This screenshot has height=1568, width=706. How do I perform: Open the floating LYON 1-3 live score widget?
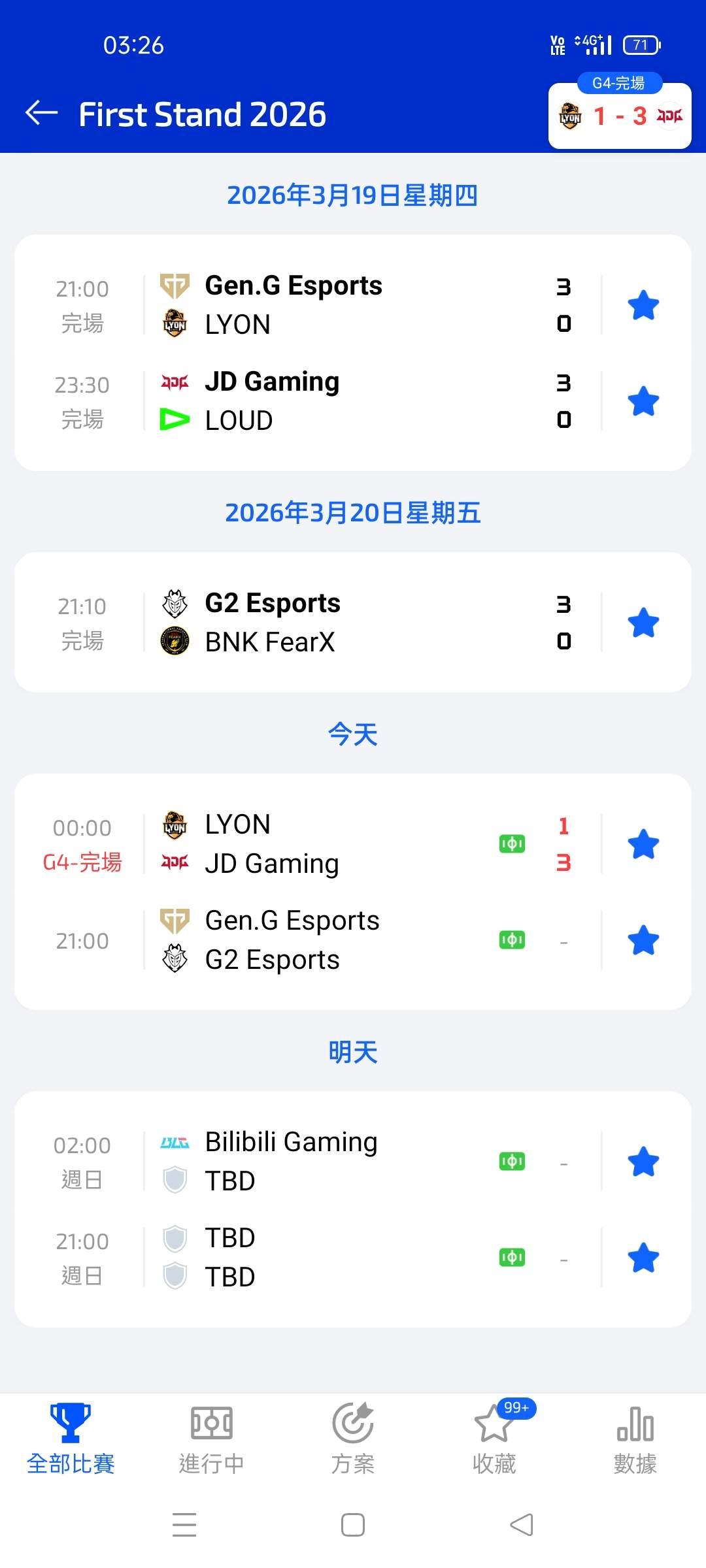coord(619,116)
